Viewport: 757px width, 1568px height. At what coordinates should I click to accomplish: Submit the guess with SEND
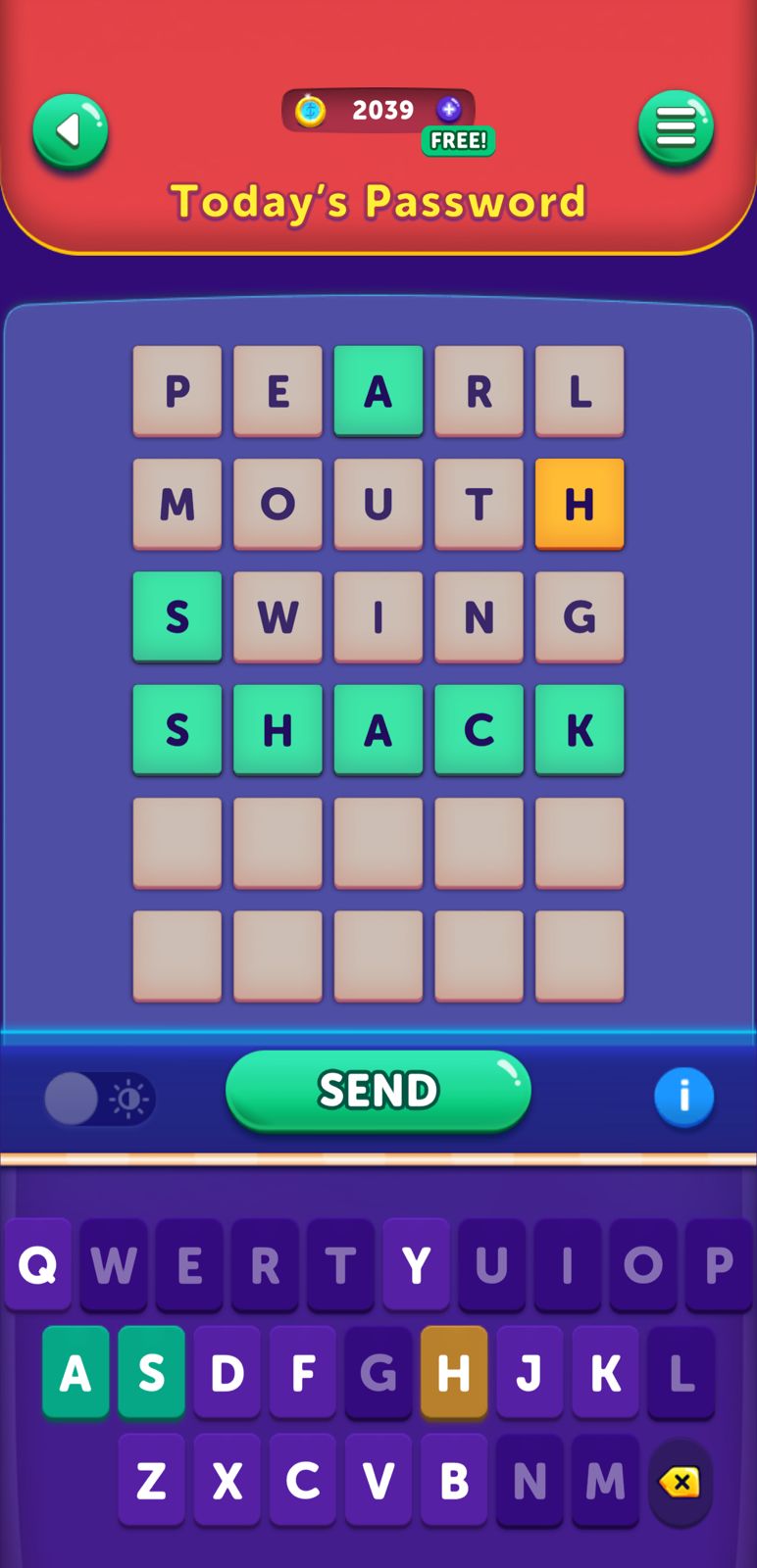point(378,1090)
